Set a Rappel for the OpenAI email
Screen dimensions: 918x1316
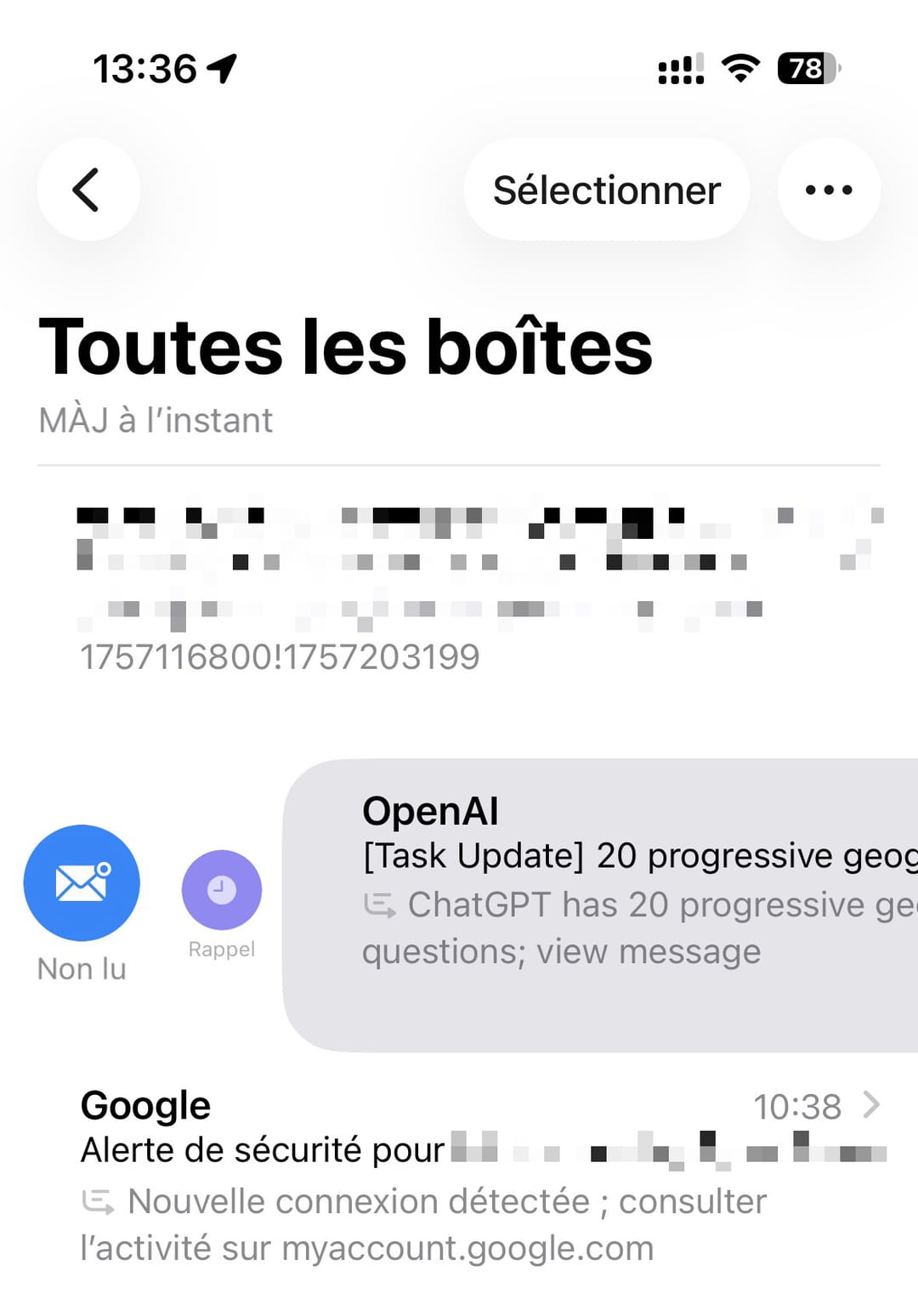pyautogui.click(x=221, y=890)
